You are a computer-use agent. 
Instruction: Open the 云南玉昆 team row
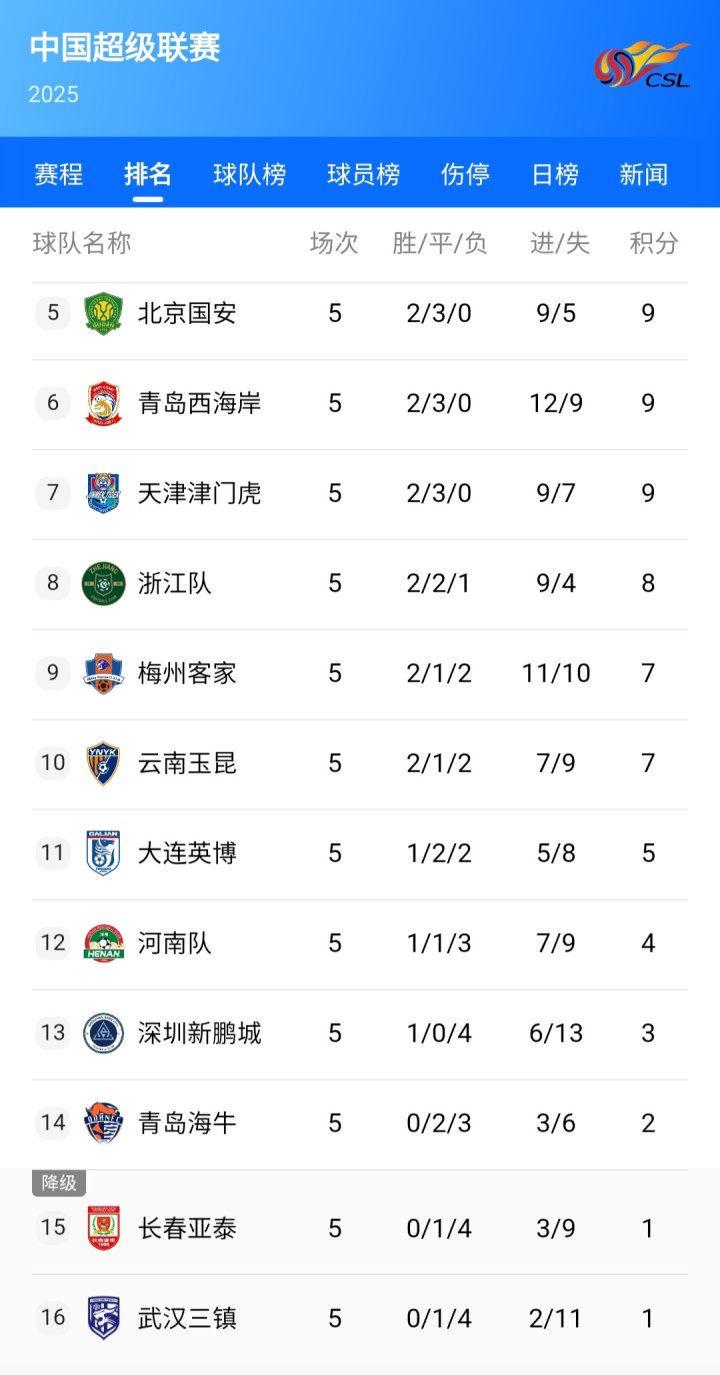pos(360,764)
